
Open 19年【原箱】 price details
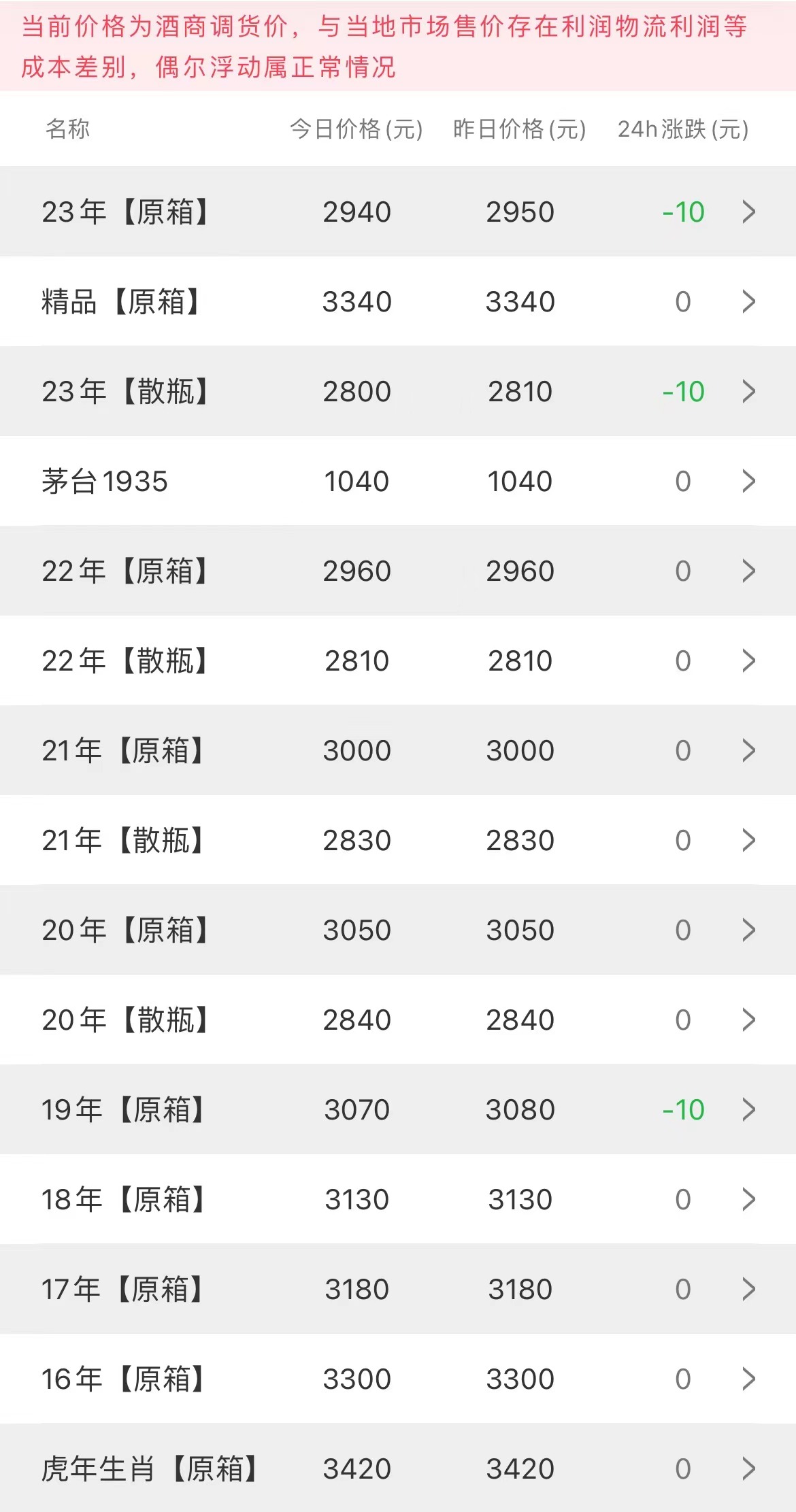pyautogui.click(x=398, y=1109)
